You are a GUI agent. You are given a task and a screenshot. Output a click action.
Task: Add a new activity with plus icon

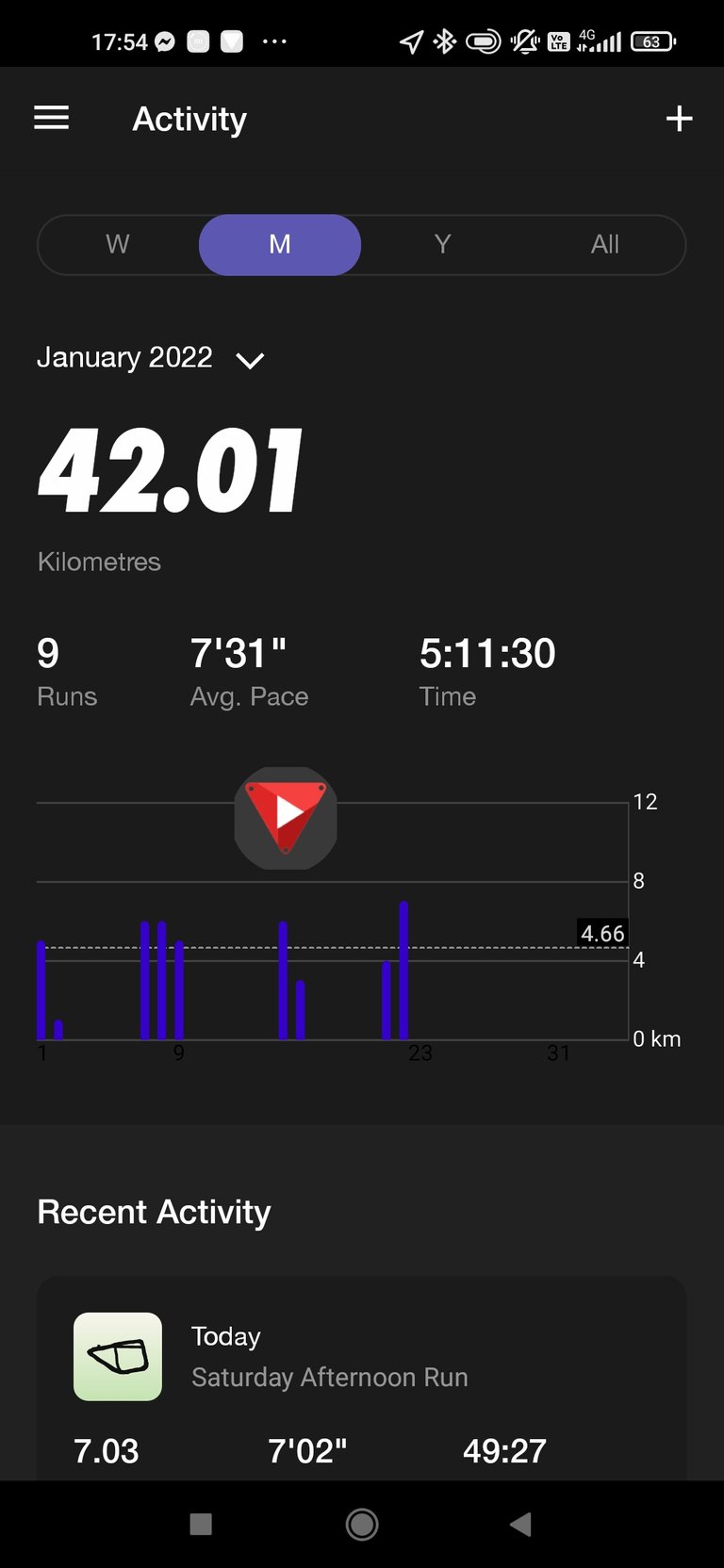[x=679, y=118]
